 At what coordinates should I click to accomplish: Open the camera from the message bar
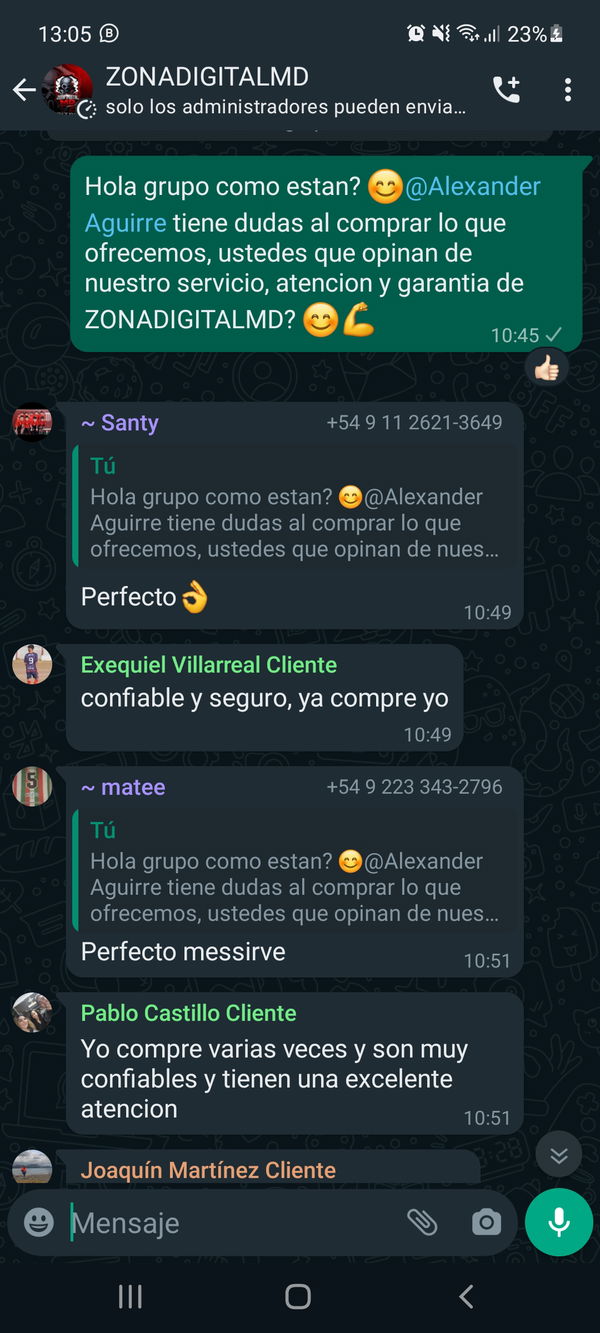tap(486, 1222)
